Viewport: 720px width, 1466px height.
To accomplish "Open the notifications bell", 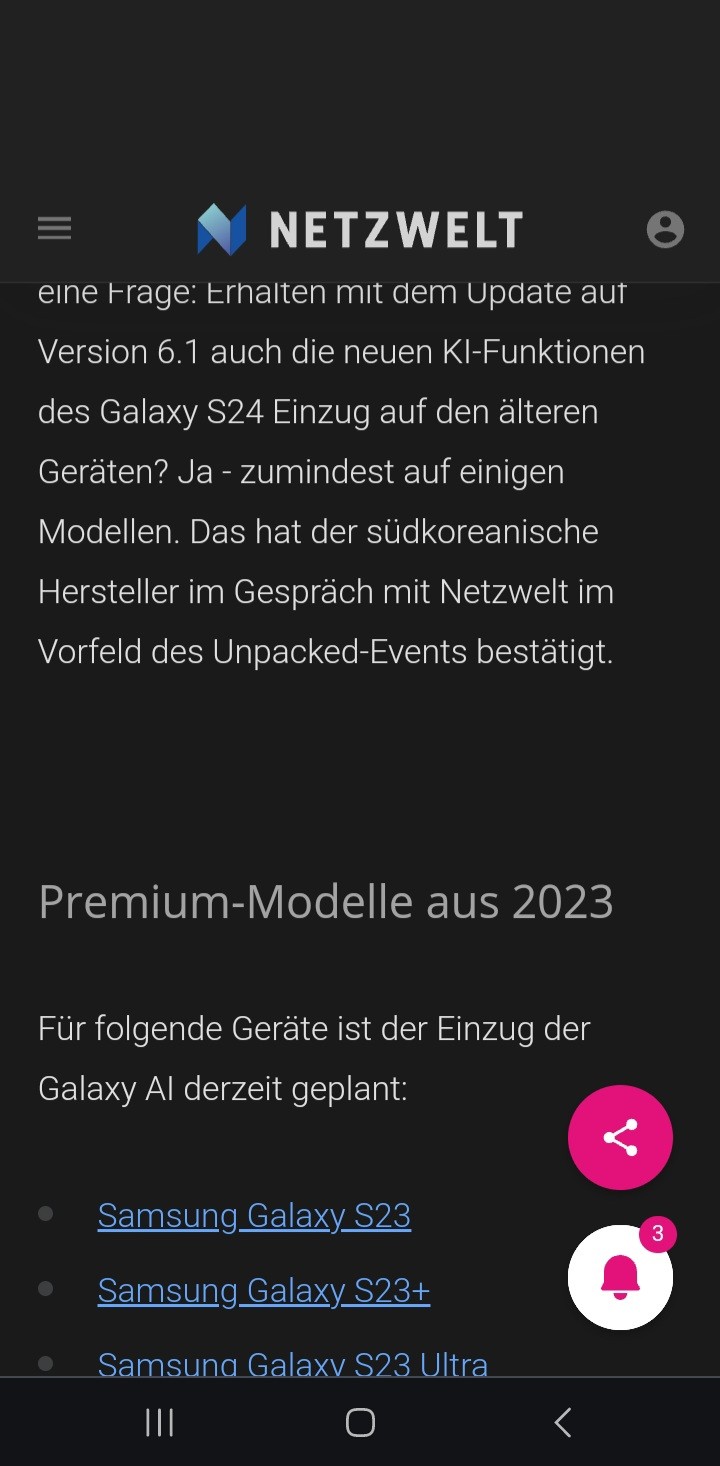I will click(x=620, y=1278).
